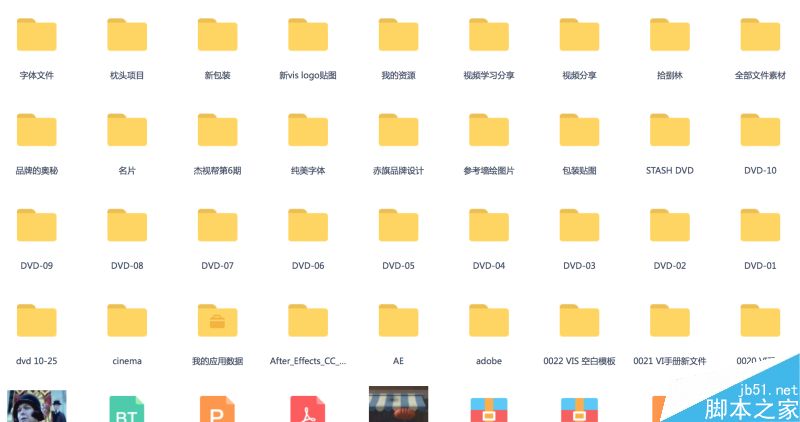This screenshot has height=422, width=800.
Task: Open the 品牌的奥秘 folder
Action: [37, 131]
